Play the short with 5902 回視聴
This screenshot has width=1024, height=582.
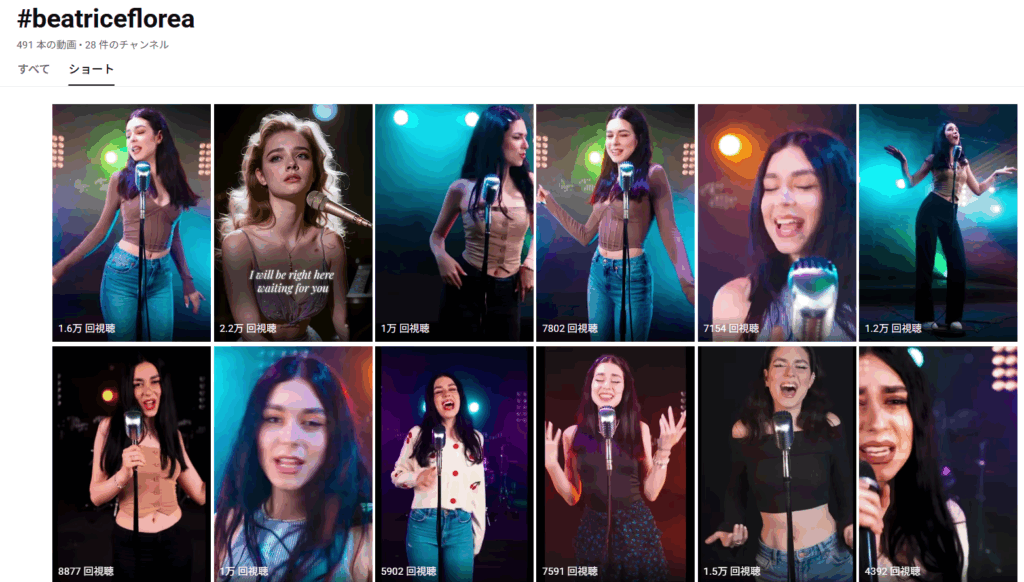[454, 464]
